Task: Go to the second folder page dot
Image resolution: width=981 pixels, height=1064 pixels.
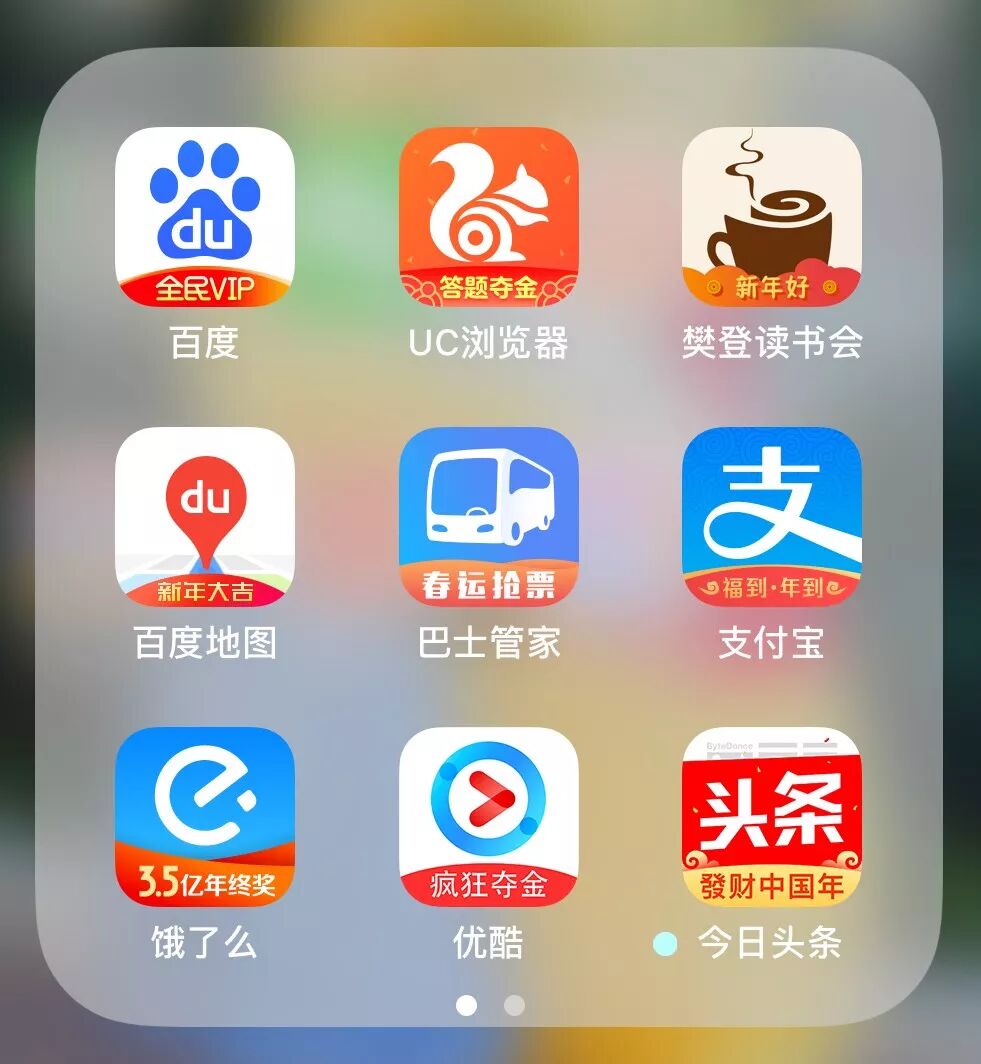Action: [x=514, y=1005]
